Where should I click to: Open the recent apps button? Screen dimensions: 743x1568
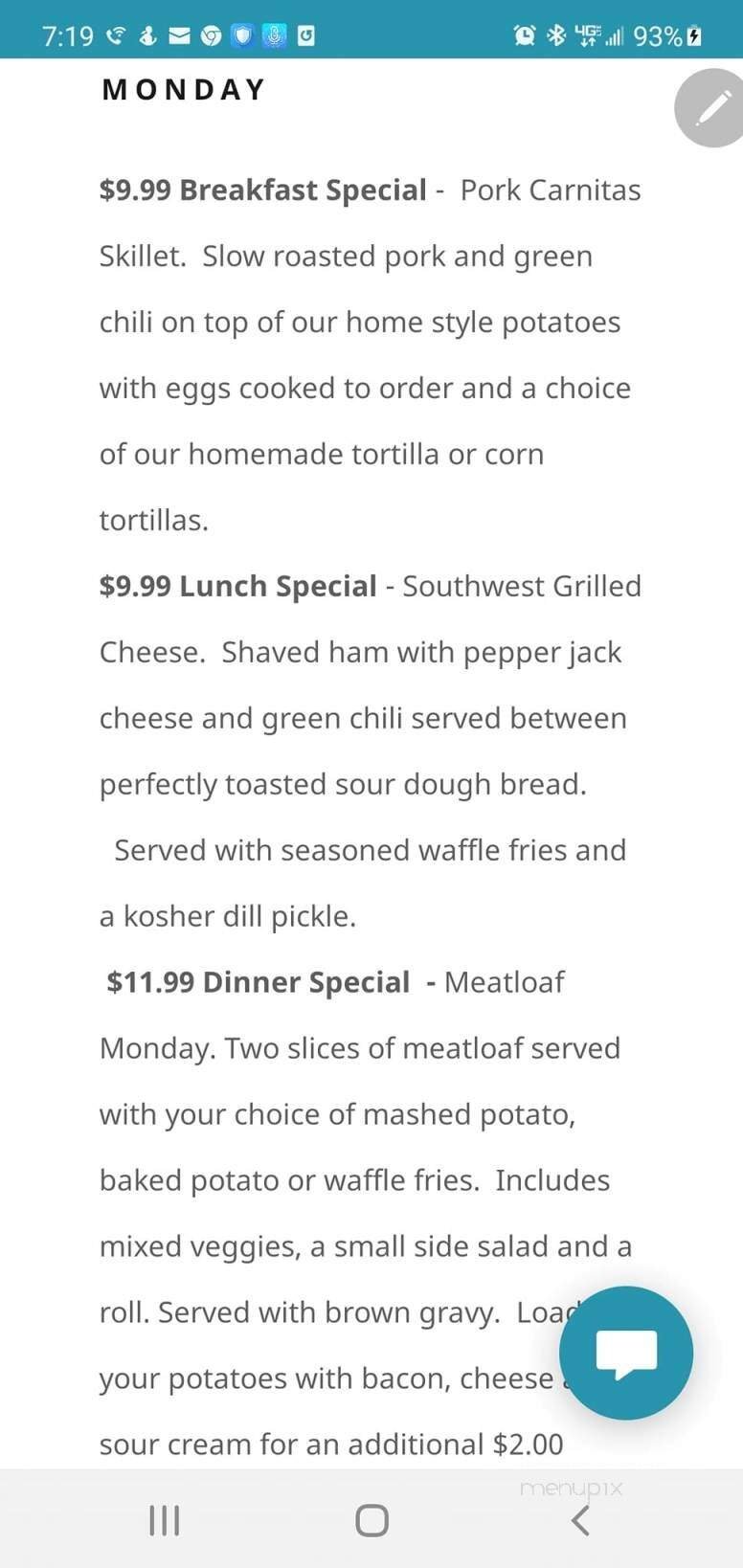click(165, 1519)
